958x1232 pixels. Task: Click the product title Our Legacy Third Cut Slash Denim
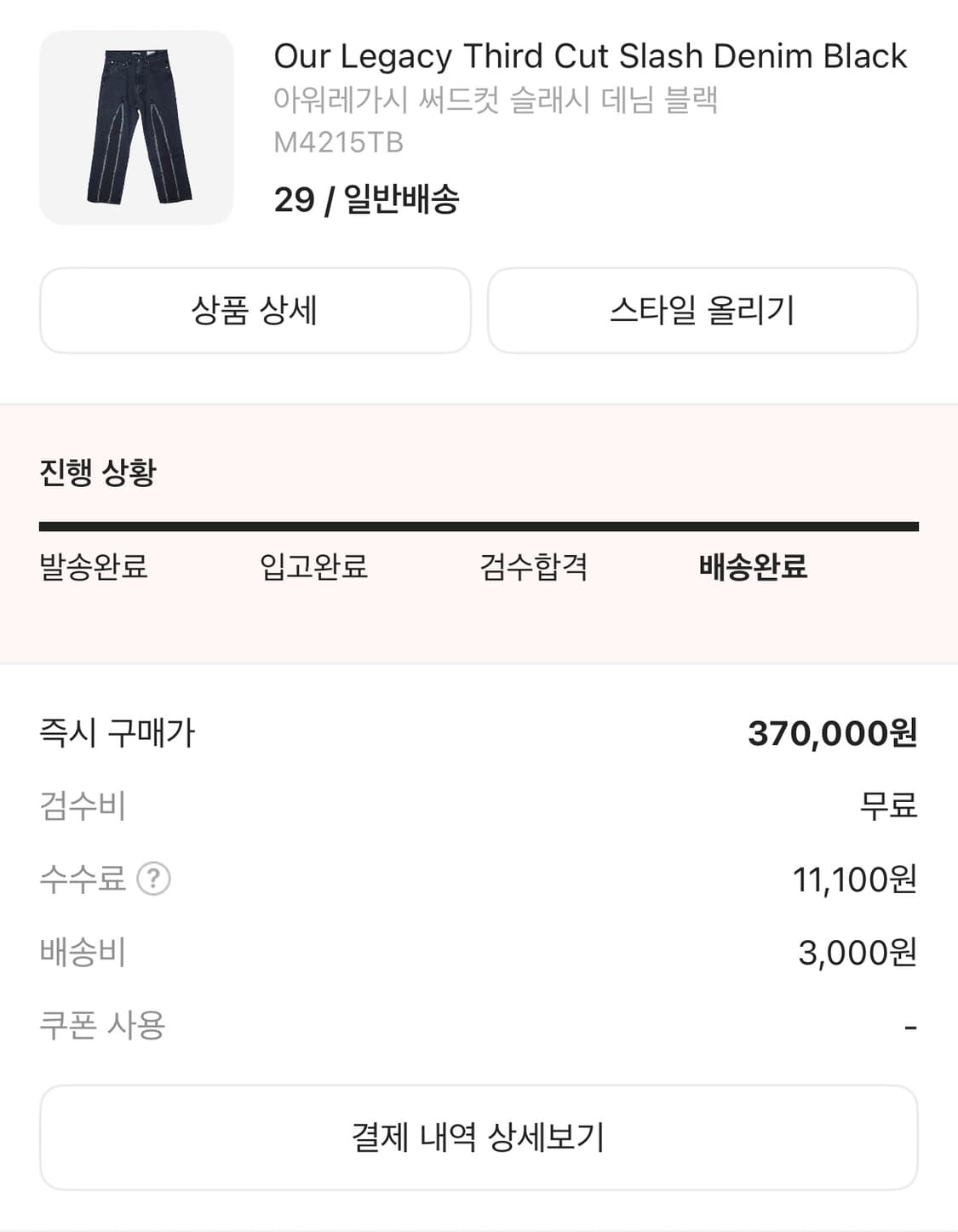point(590,56)
